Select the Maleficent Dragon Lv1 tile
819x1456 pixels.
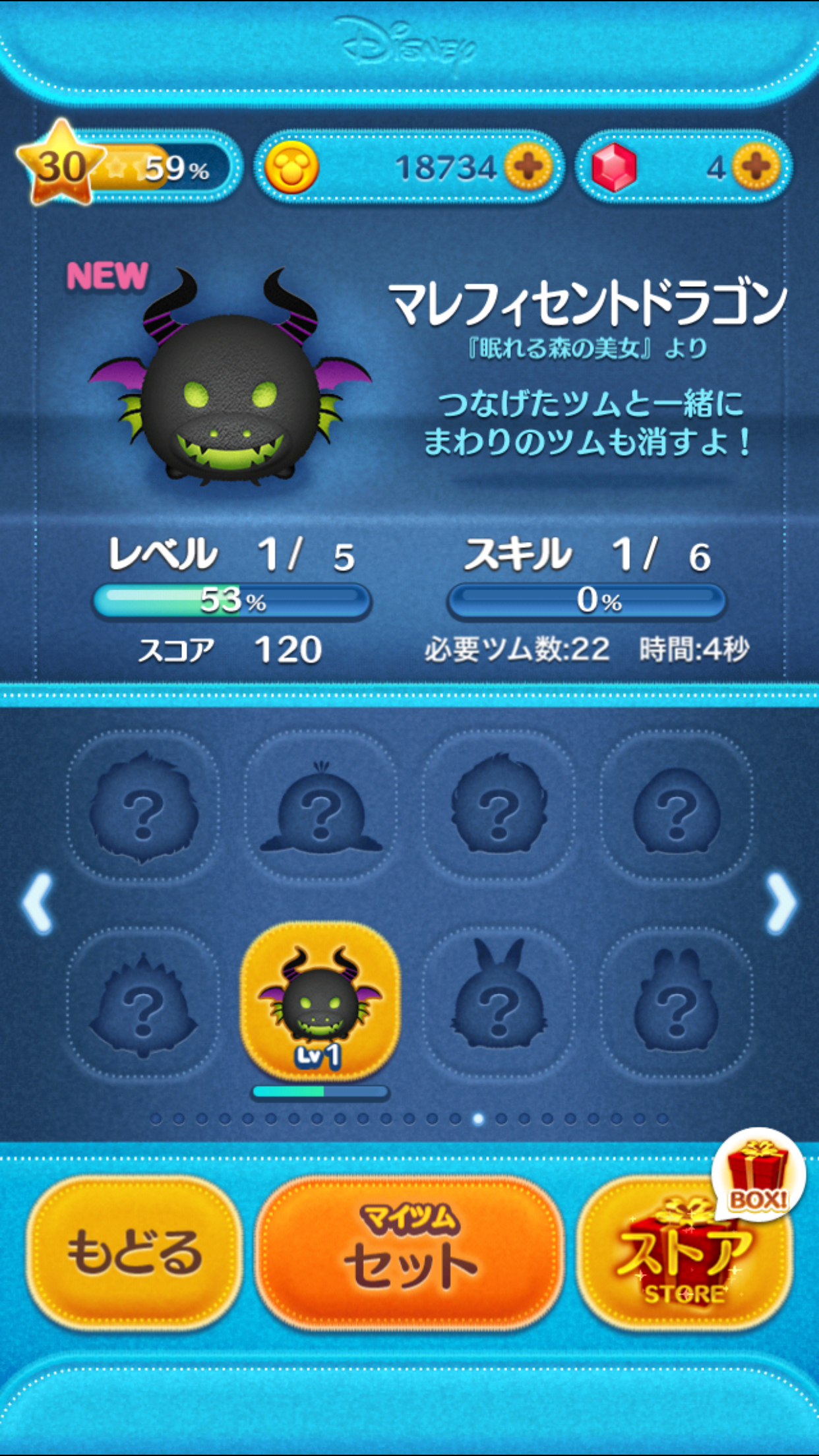click(x=320, y=1002)
